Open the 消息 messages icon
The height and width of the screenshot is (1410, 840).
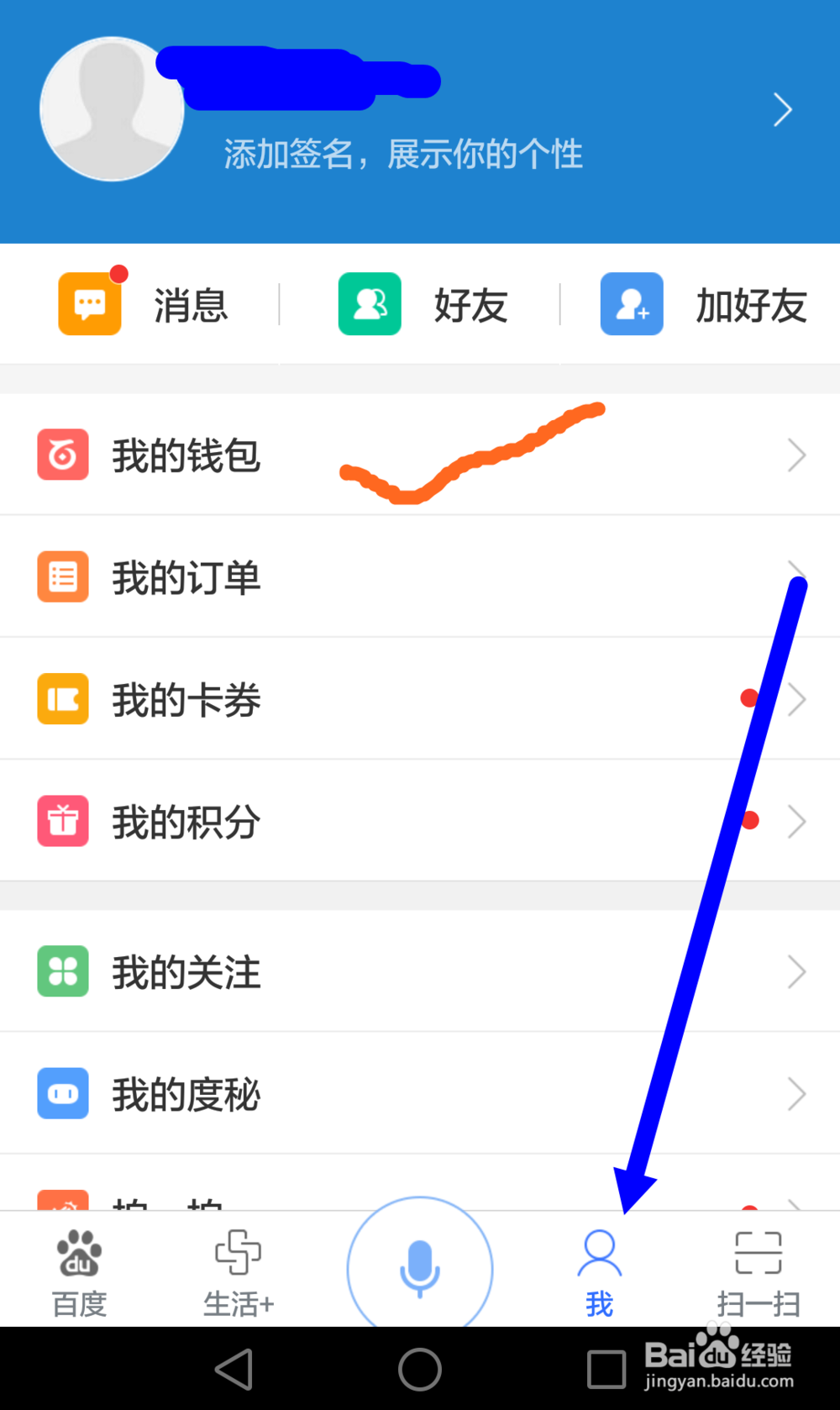(88, 303)
